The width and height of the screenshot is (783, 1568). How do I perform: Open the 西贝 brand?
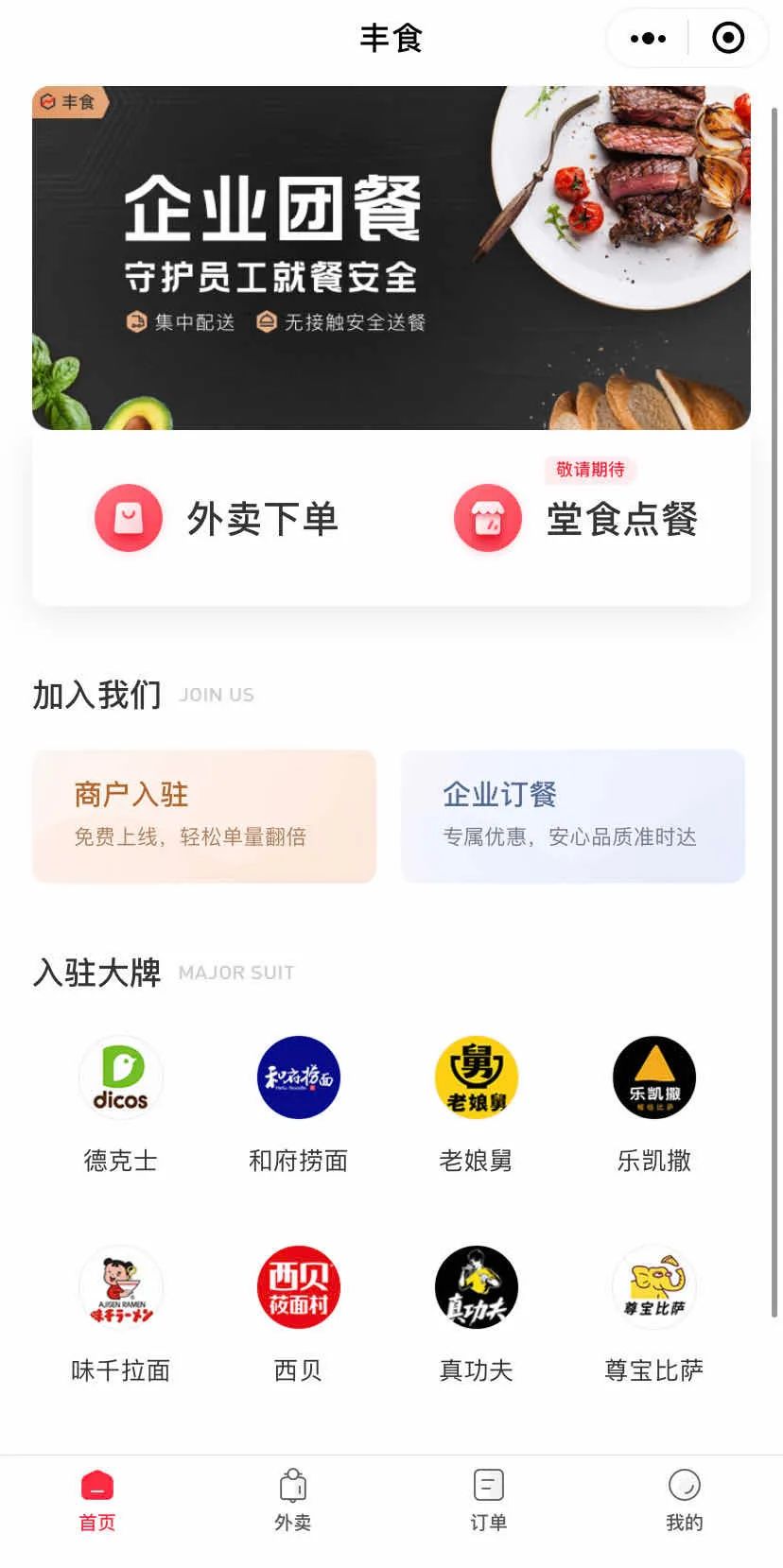click(298, 1312)
